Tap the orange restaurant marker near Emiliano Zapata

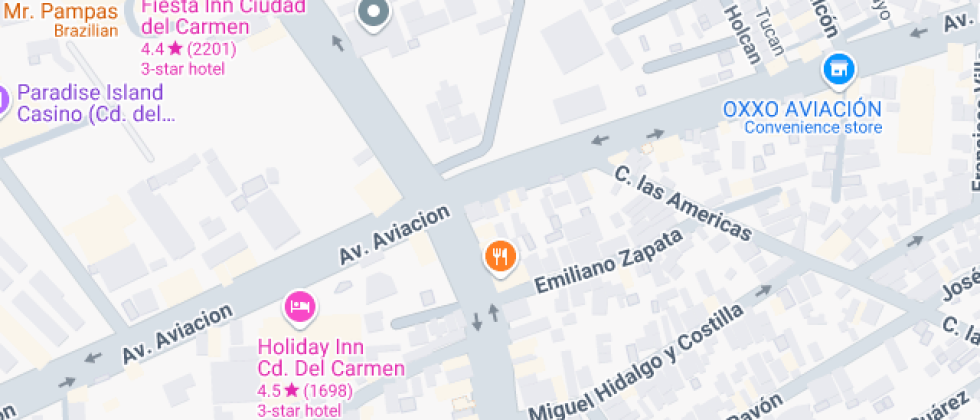click(x=500, y=258)
